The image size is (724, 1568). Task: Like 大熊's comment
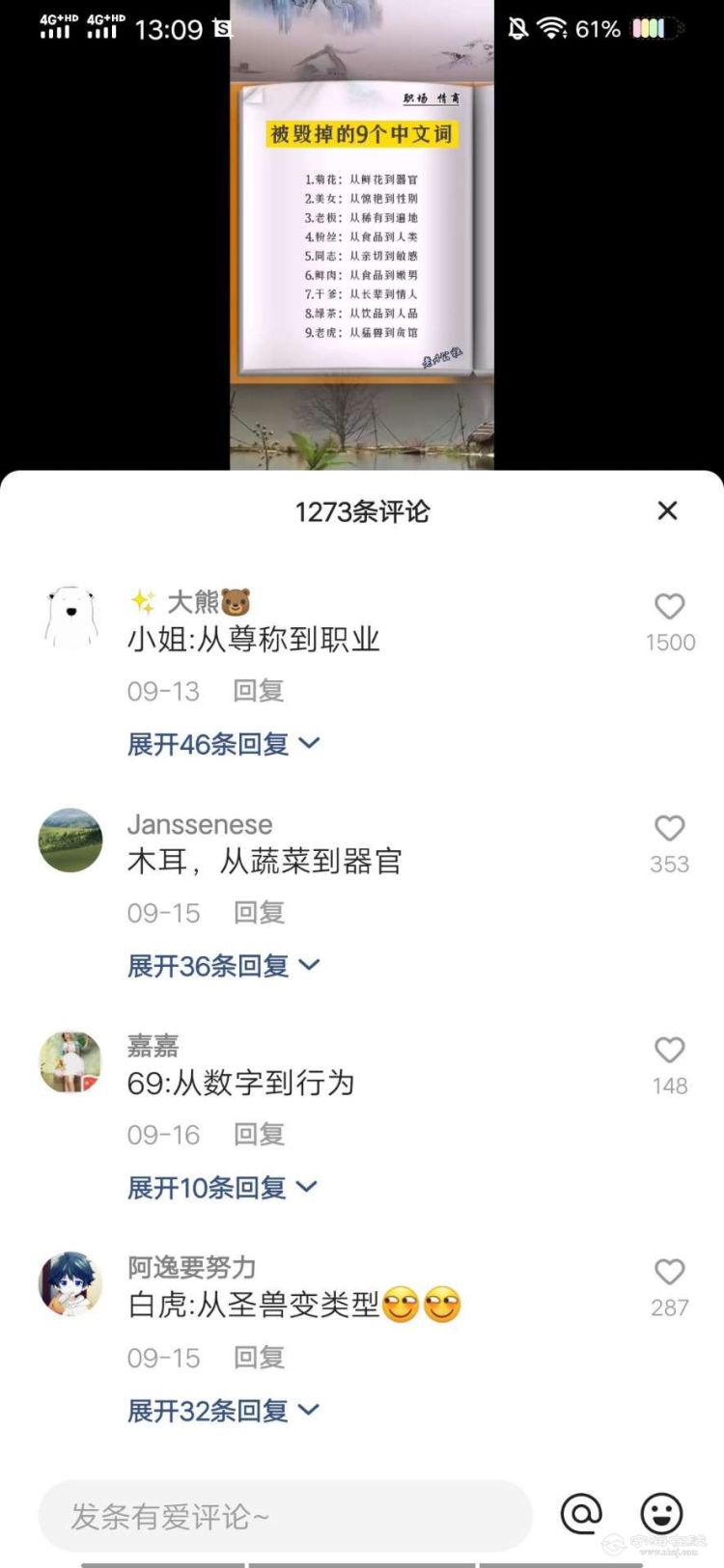669,606
